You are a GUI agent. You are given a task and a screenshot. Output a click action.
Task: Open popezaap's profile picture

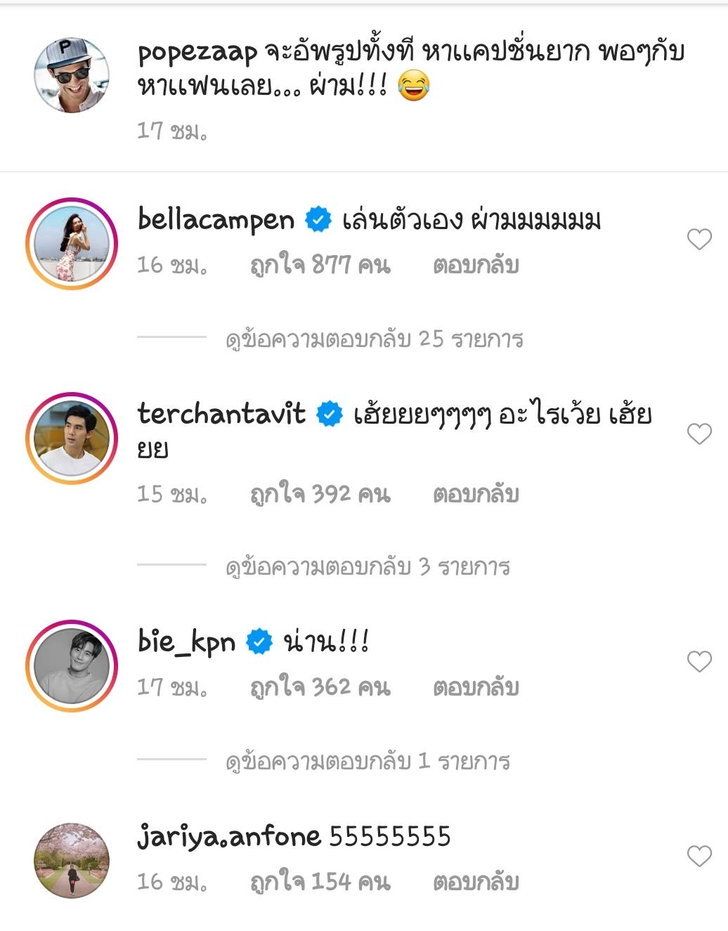[70, 75]
